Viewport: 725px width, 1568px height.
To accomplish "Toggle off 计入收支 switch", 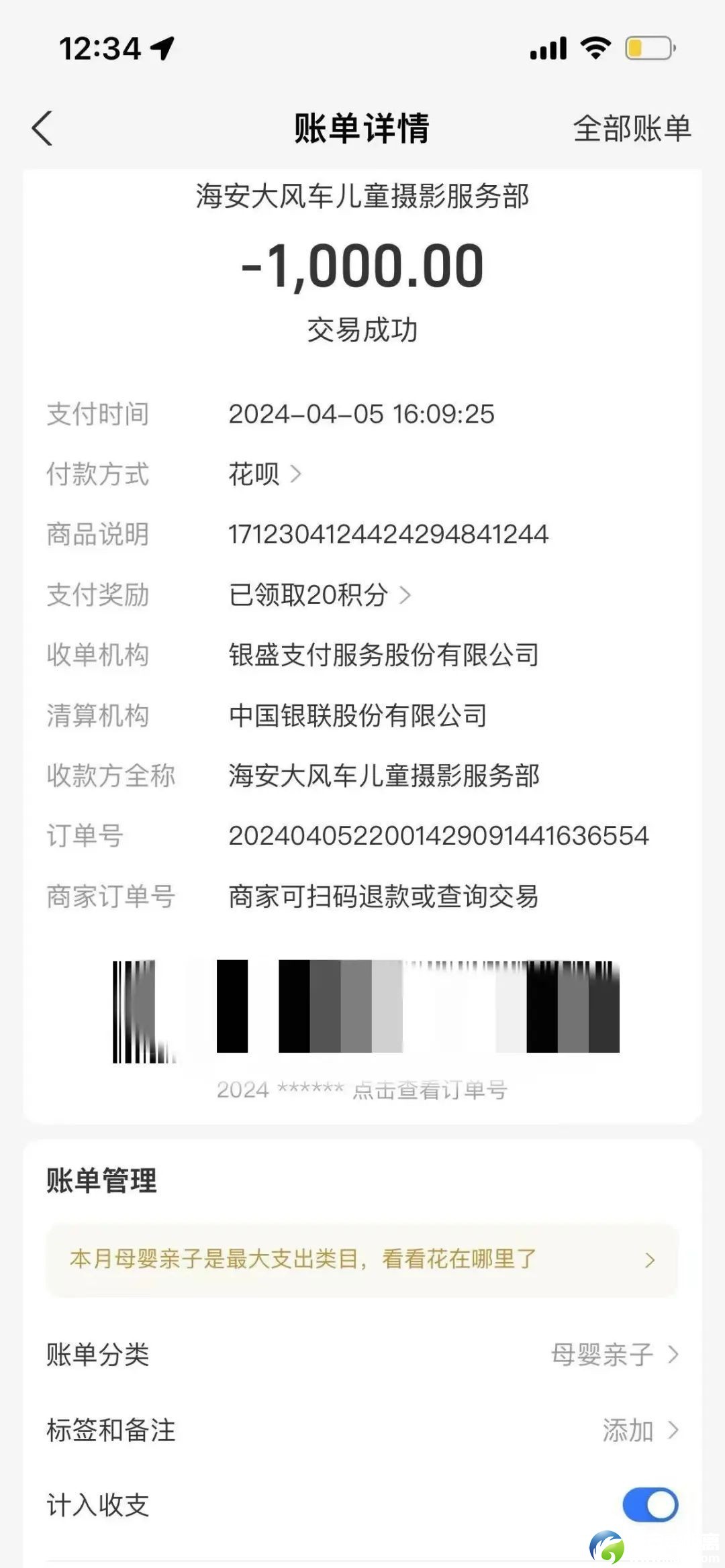I will [649, 1505].
